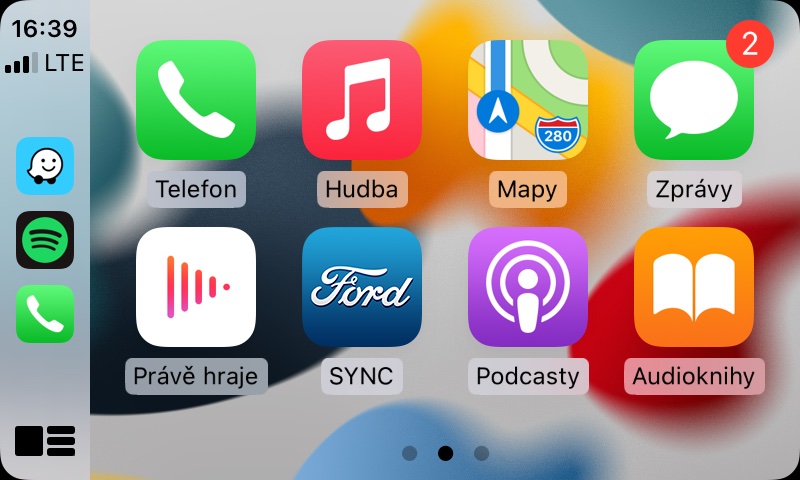Open Zprávy with two unread messages
Screen dimensions: 800x480
694,100
